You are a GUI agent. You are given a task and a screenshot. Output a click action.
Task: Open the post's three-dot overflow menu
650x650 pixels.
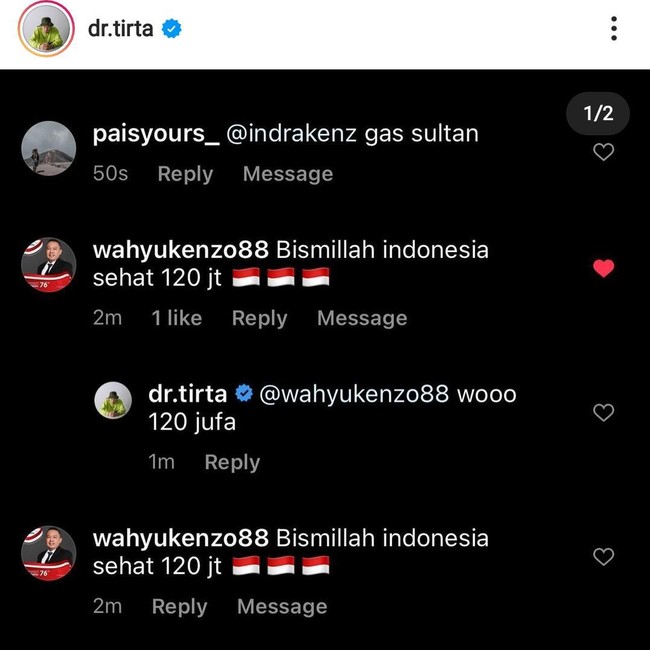(613, 29)
